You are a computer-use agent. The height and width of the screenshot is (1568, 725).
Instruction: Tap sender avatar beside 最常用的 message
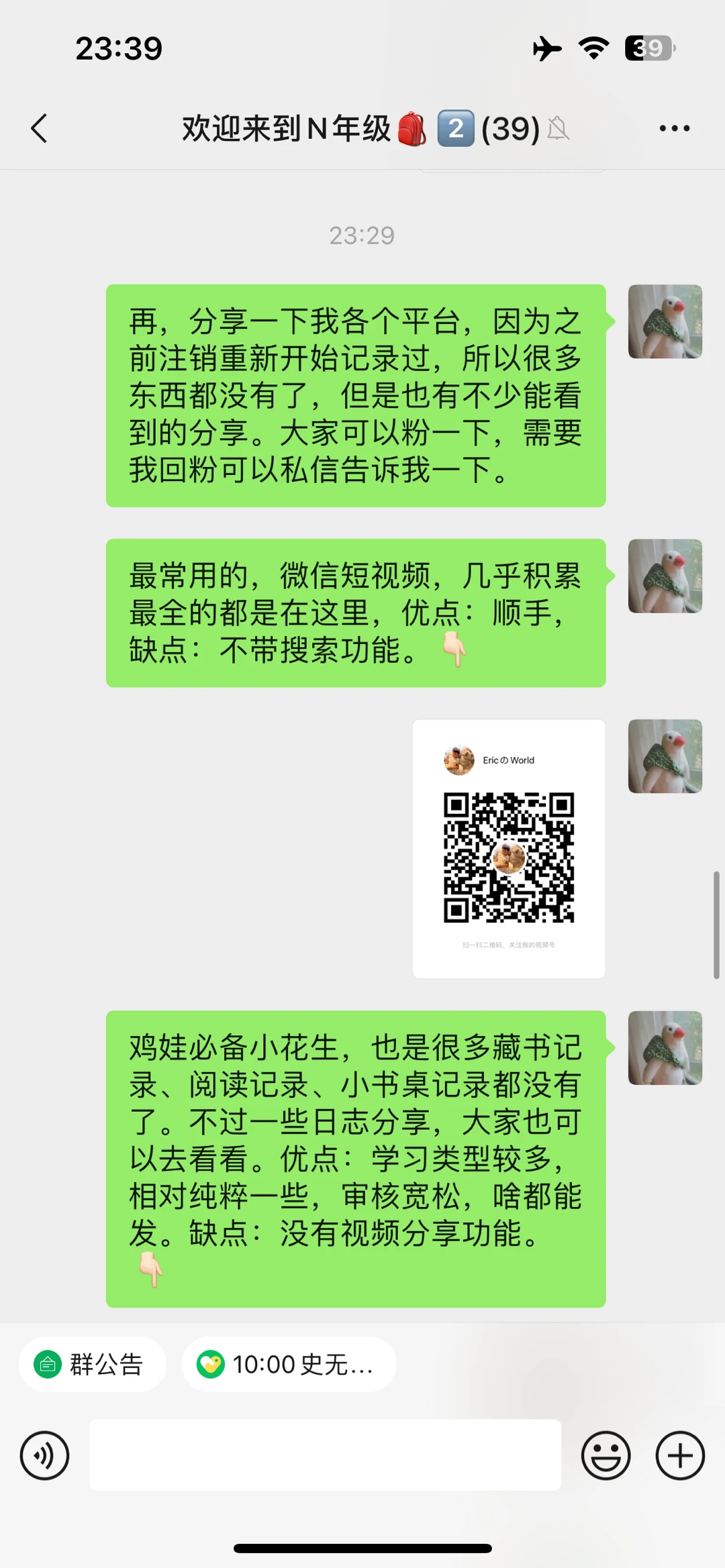pos(665,576)
